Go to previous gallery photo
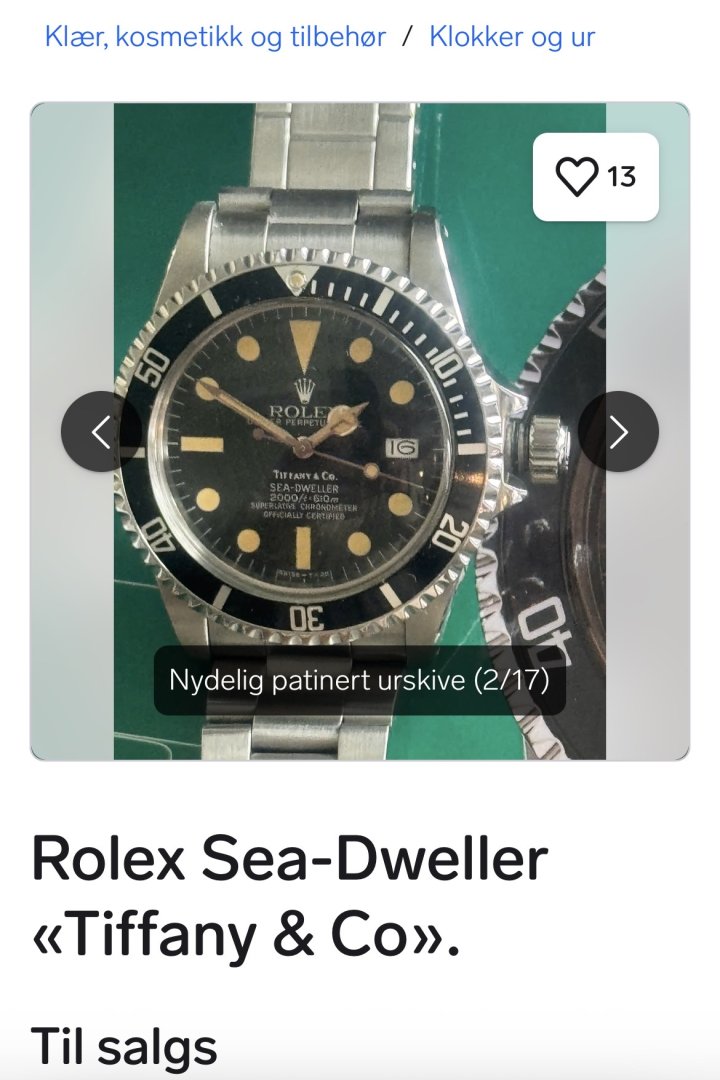 click(x=101, y=432)
